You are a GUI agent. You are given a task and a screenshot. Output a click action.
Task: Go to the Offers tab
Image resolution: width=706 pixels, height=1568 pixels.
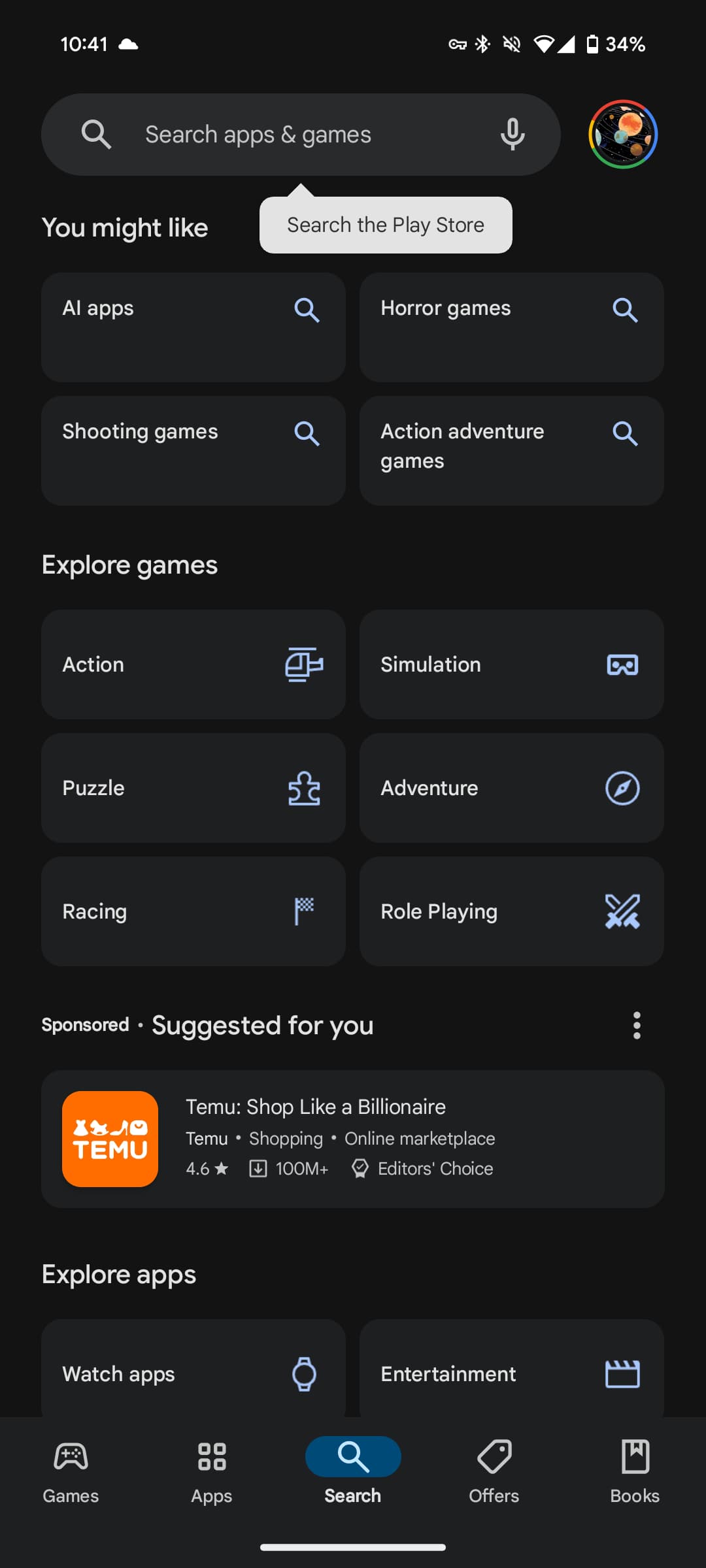(494, 1471)
